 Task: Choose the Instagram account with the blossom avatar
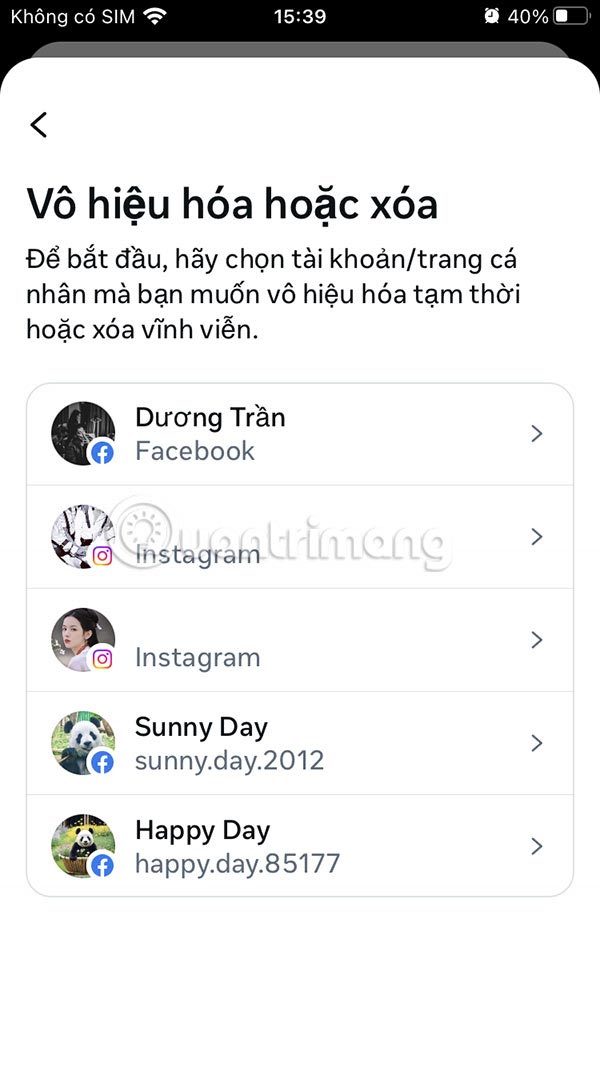pos(300,537)
